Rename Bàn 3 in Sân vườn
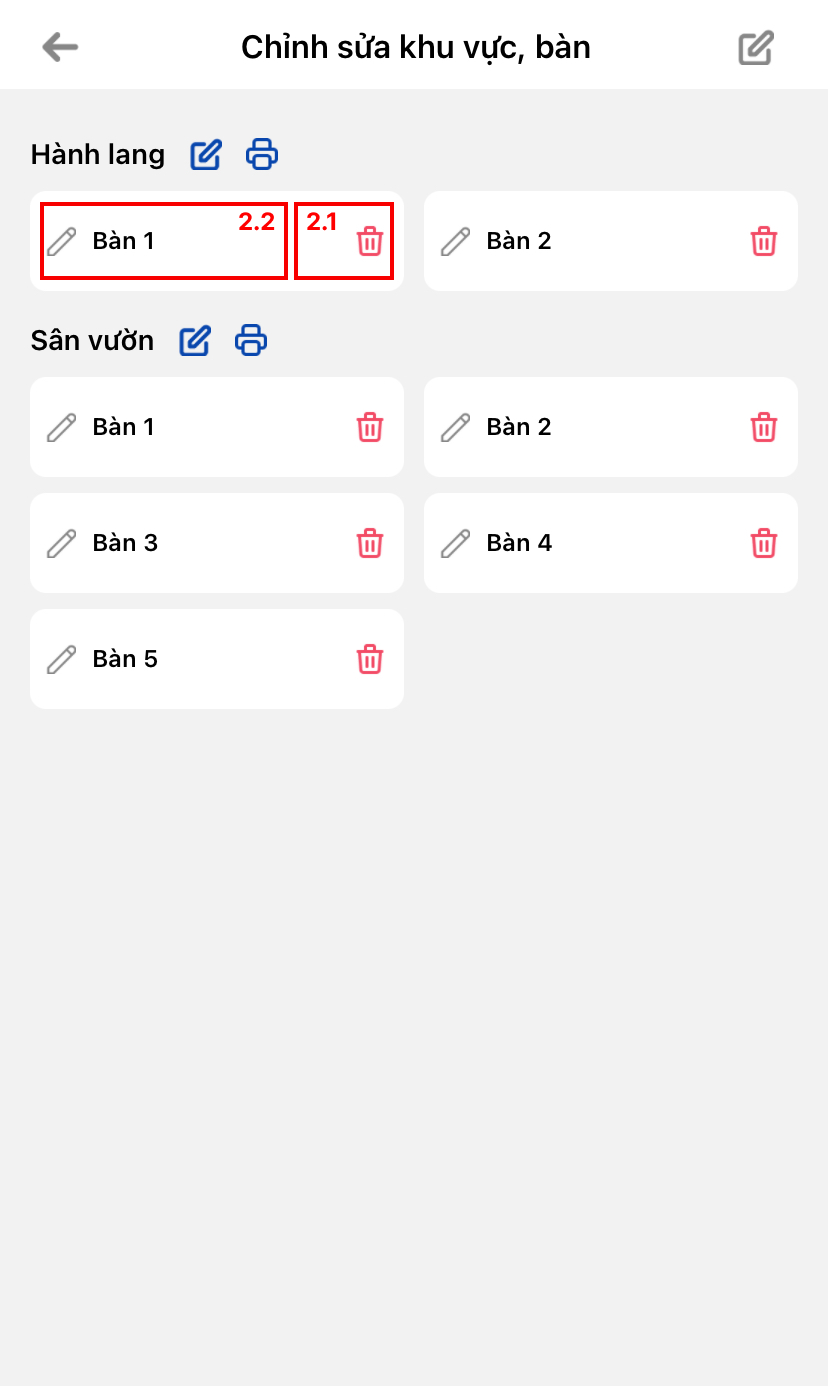Viewport: 828px width, 1386px height. (x=62, y=543)
